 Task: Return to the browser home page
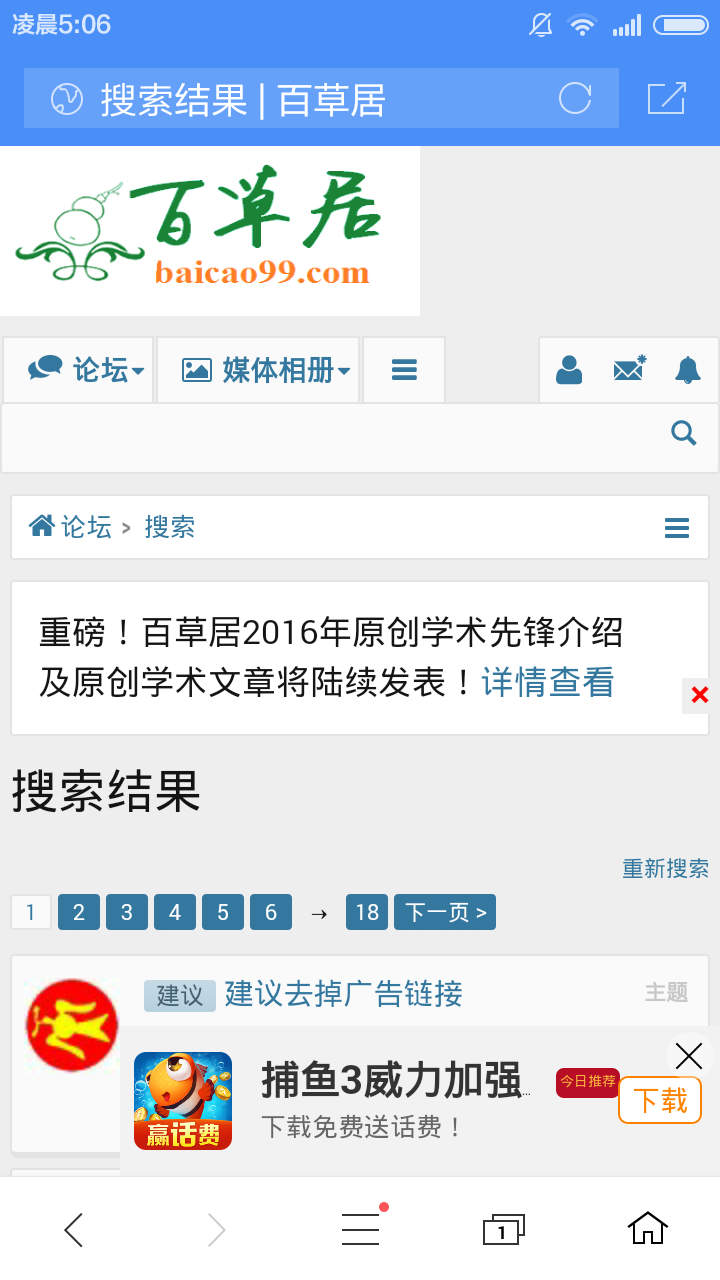click(647, 1228)
